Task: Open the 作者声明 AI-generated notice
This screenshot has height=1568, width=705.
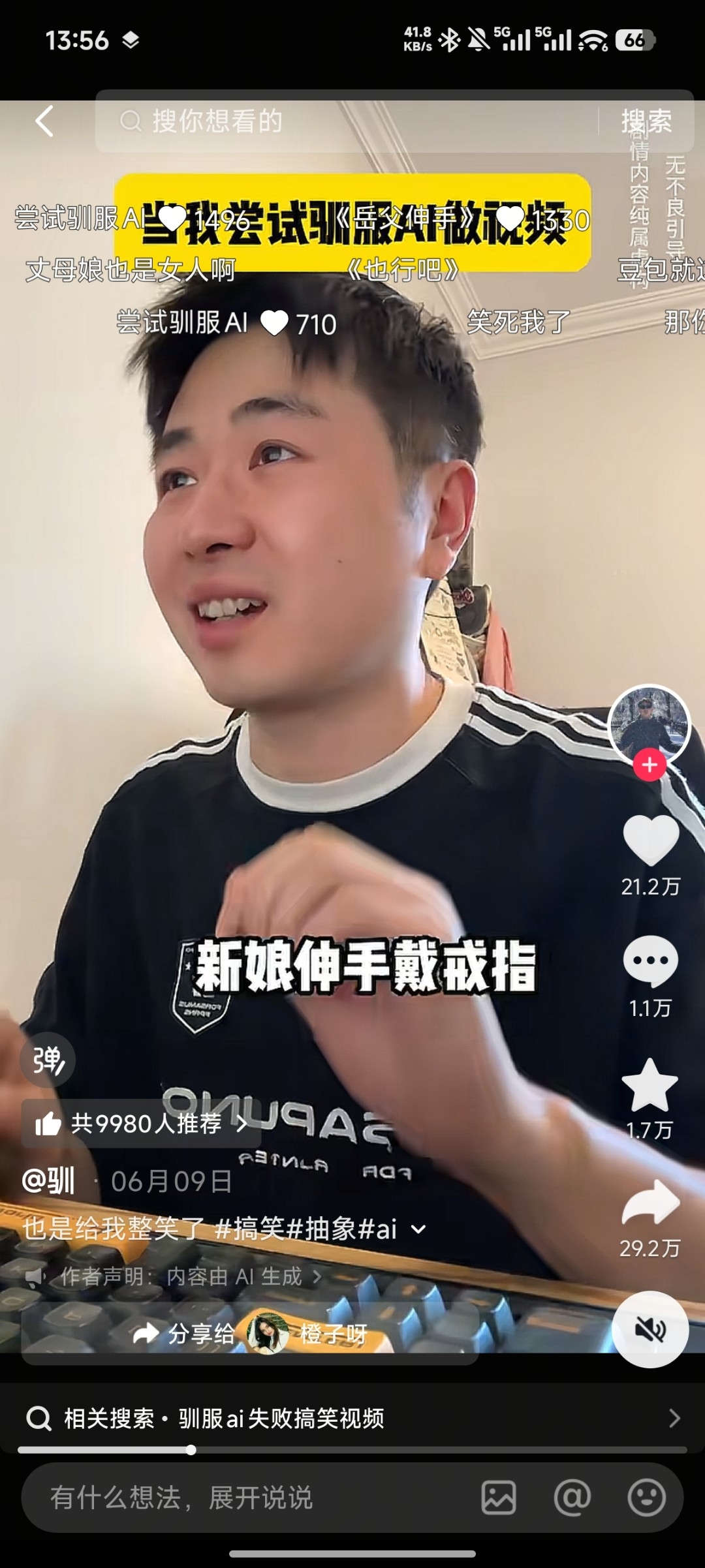Action: (x=173, y=1276)
